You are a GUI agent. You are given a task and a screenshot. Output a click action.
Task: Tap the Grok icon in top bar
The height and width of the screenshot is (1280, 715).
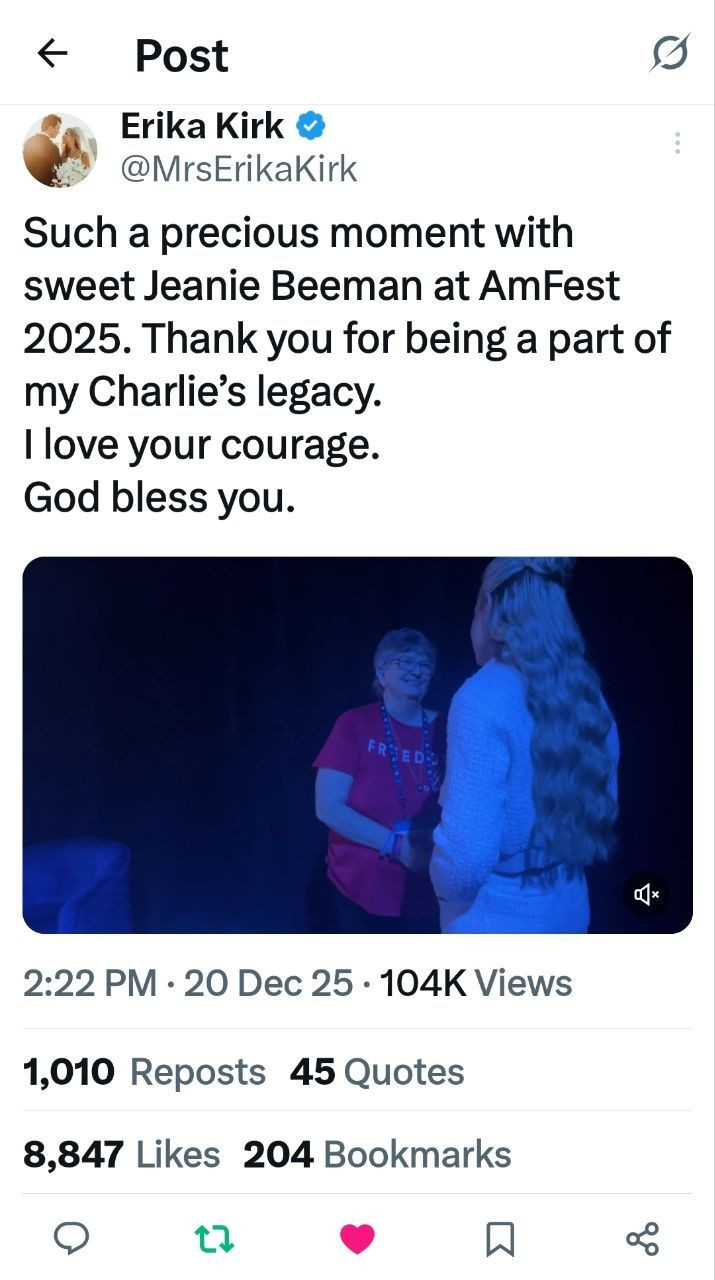669,53
